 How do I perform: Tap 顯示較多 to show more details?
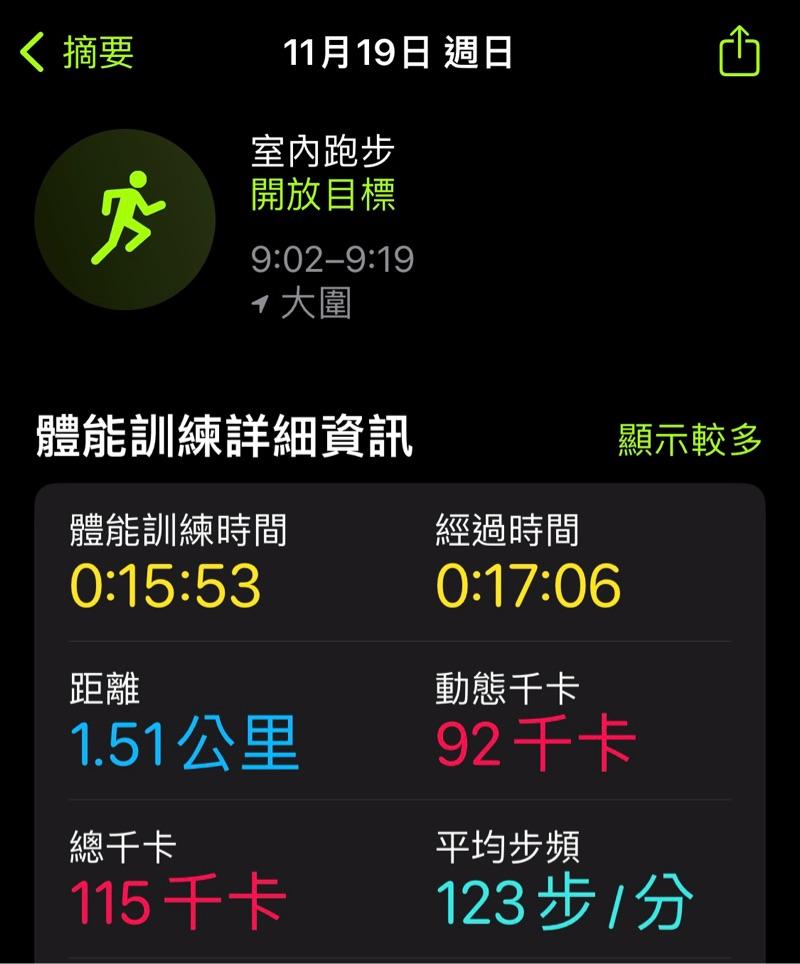[x=690, y=439]
